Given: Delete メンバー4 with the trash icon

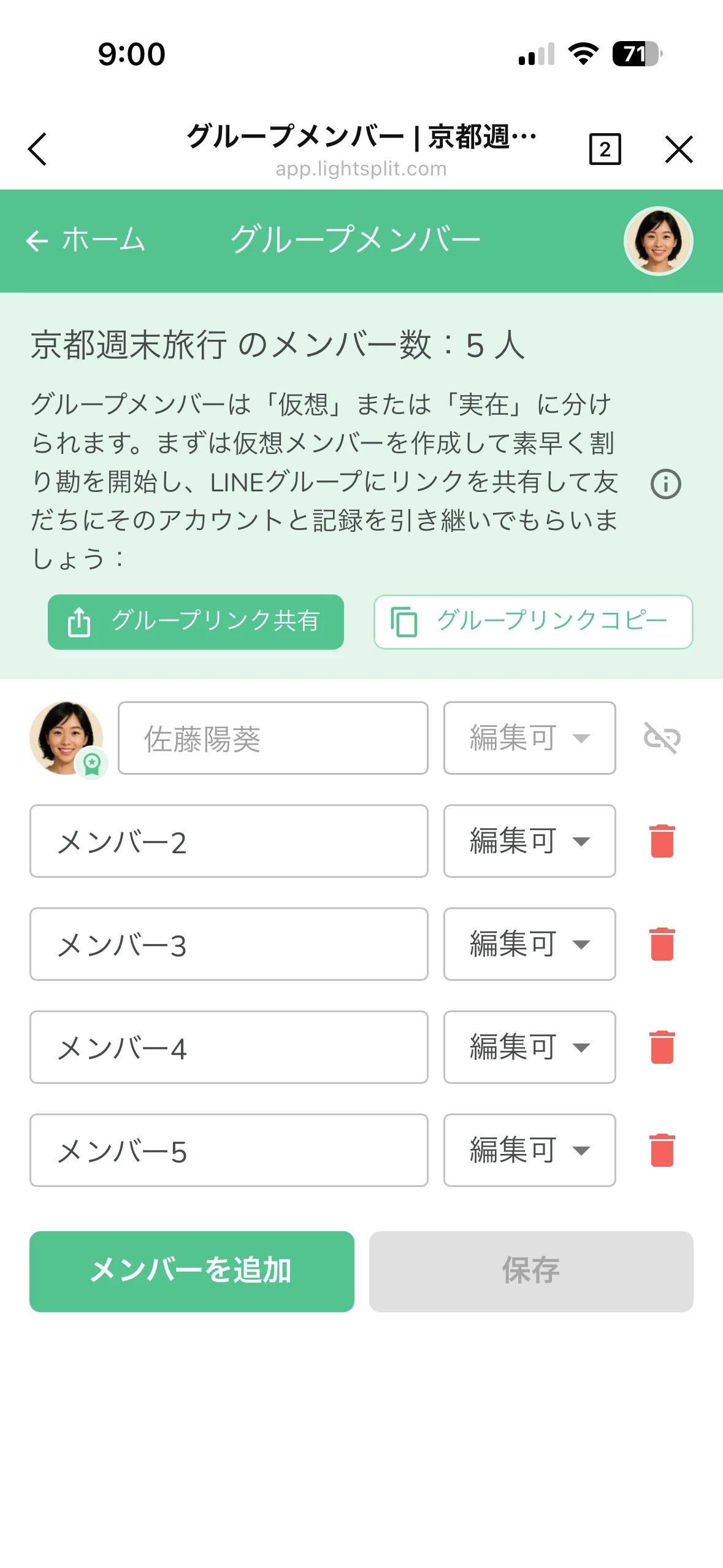Looking at the screenshot, I should click(x=662, y=1047).
